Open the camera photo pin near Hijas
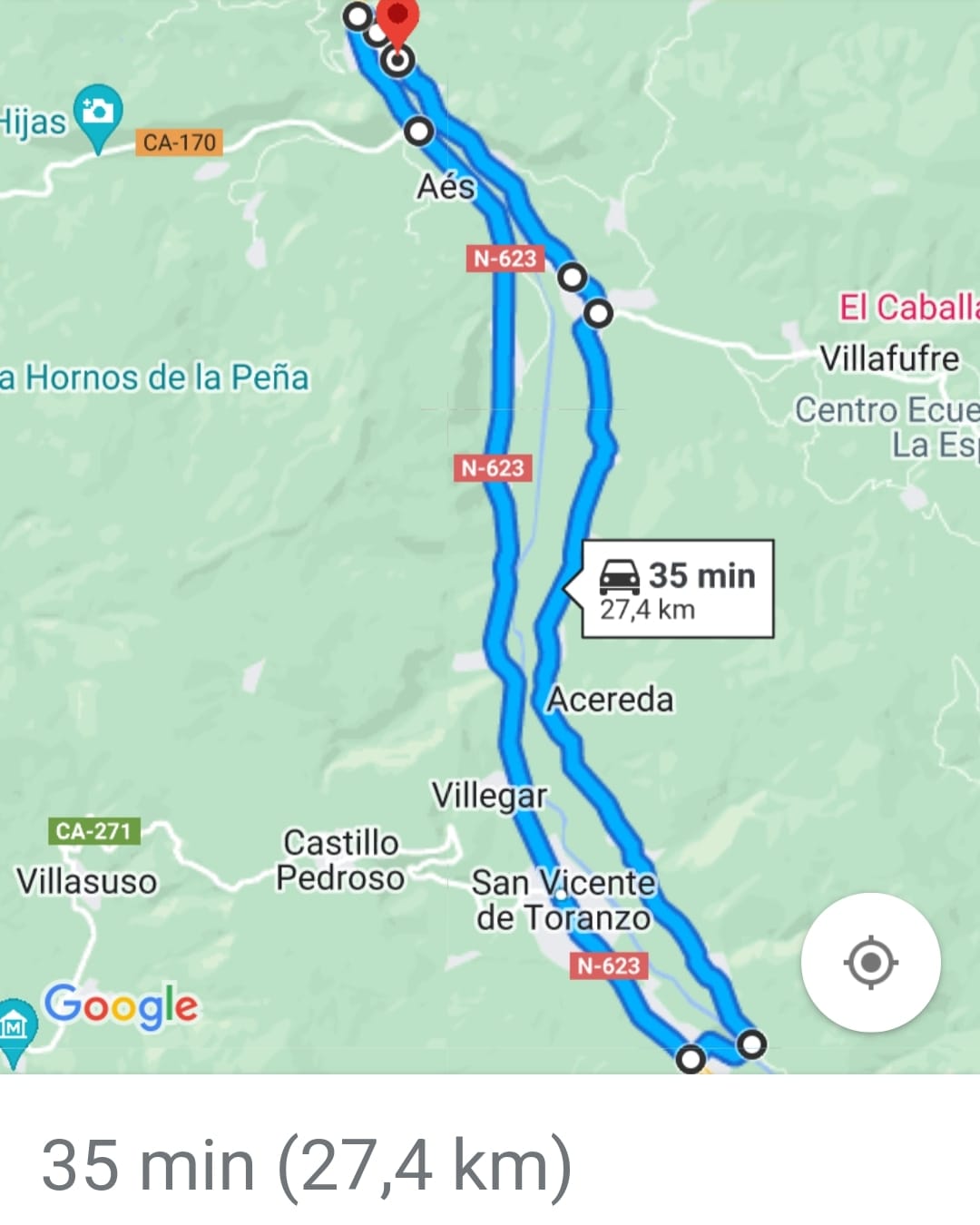 [98, 113]
